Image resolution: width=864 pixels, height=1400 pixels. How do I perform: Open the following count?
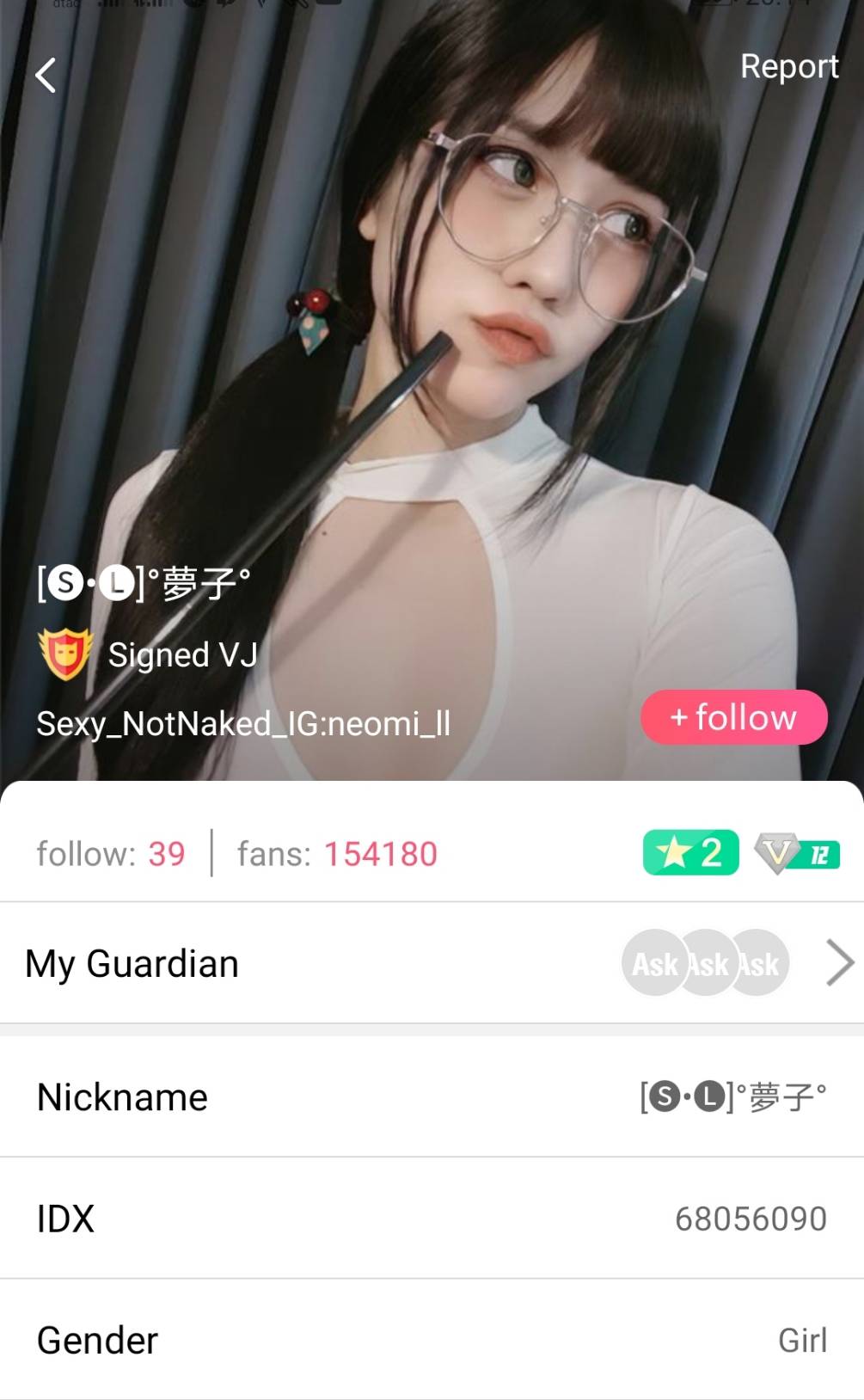pos(111,854)
